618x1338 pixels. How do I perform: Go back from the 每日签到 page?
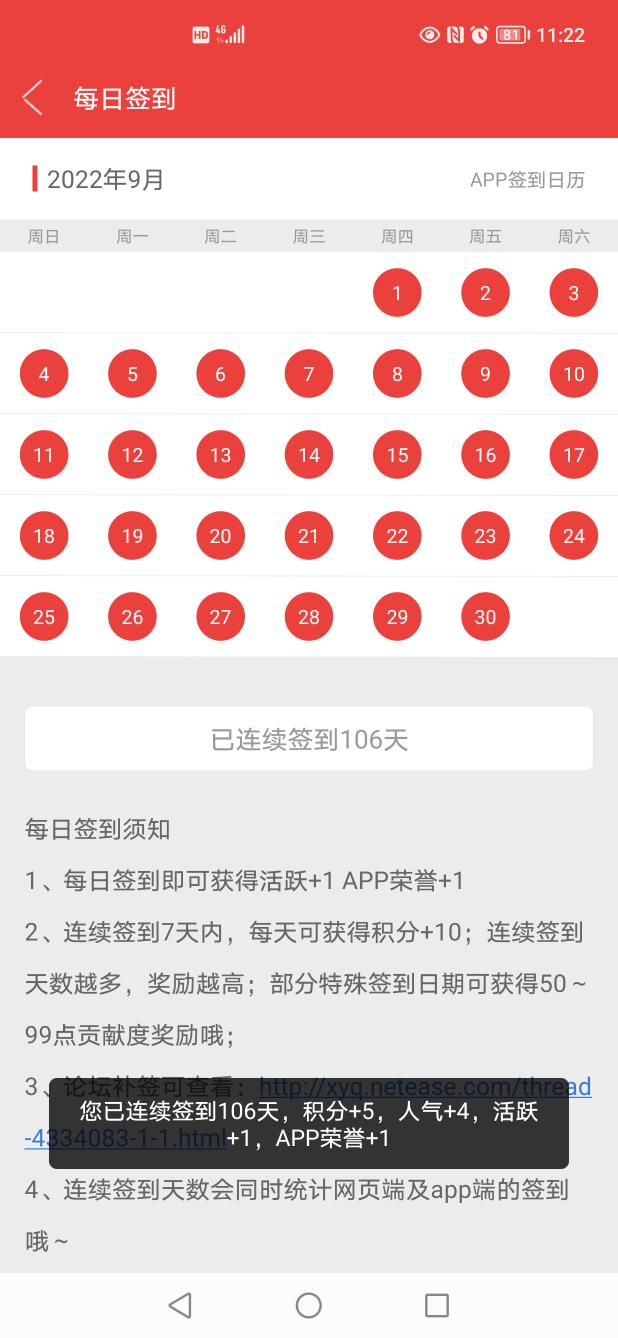(x=33, y=98)
